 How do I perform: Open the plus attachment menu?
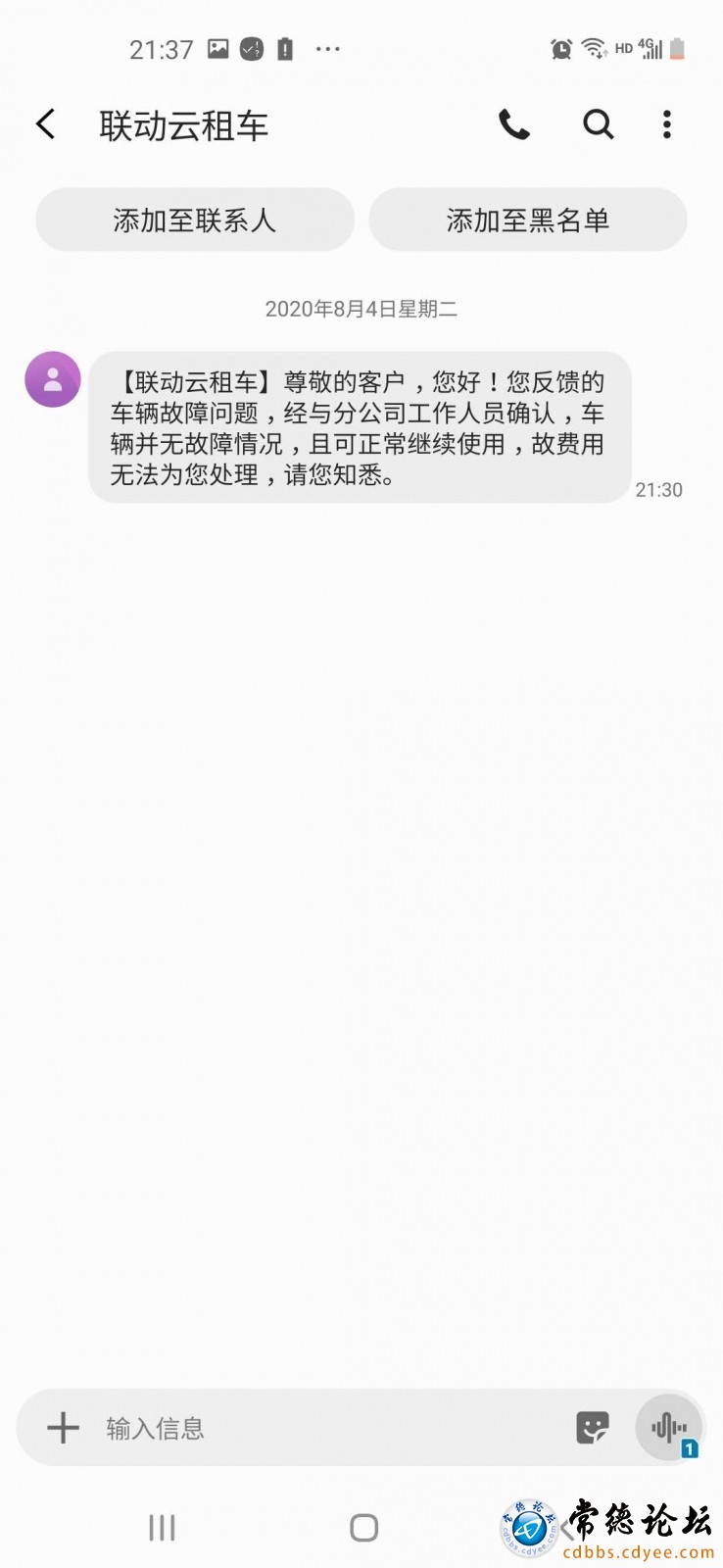click(63, 1428)
